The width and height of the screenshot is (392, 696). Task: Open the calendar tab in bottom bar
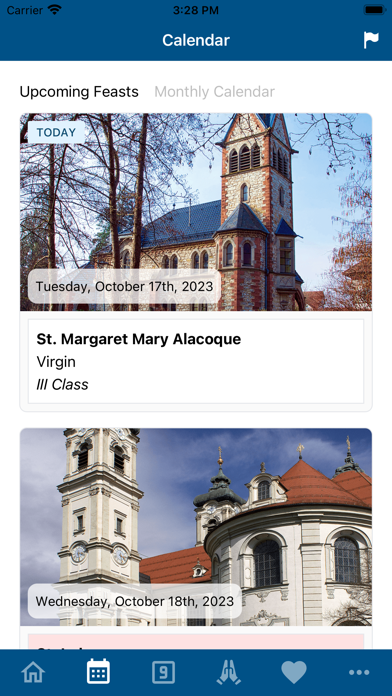point(98,672)
